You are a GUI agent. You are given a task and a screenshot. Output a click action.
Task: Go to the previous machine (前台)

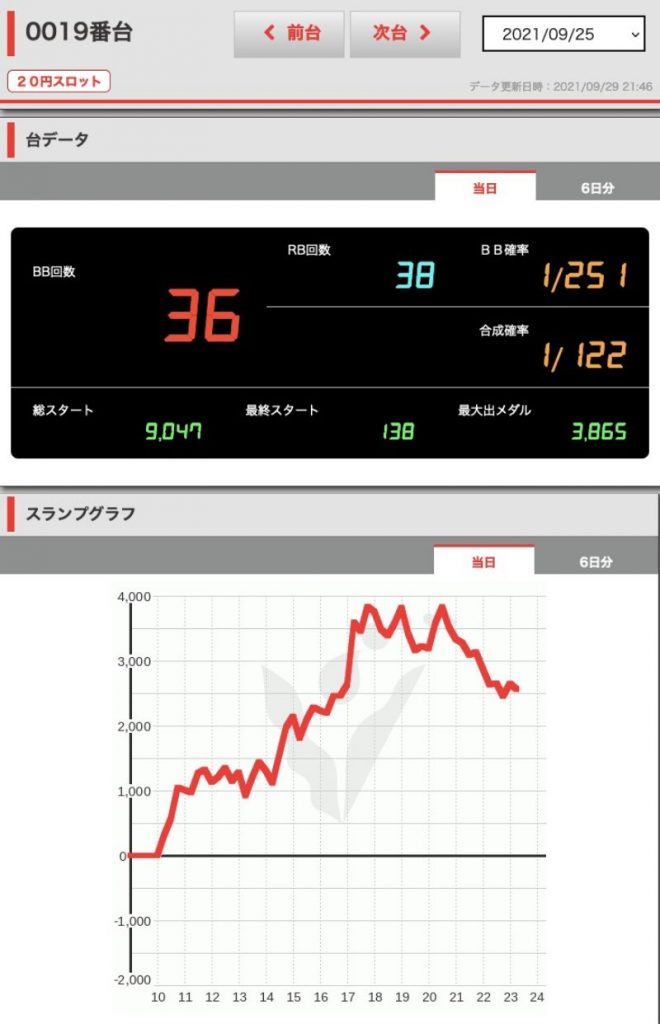pos(289,34)
